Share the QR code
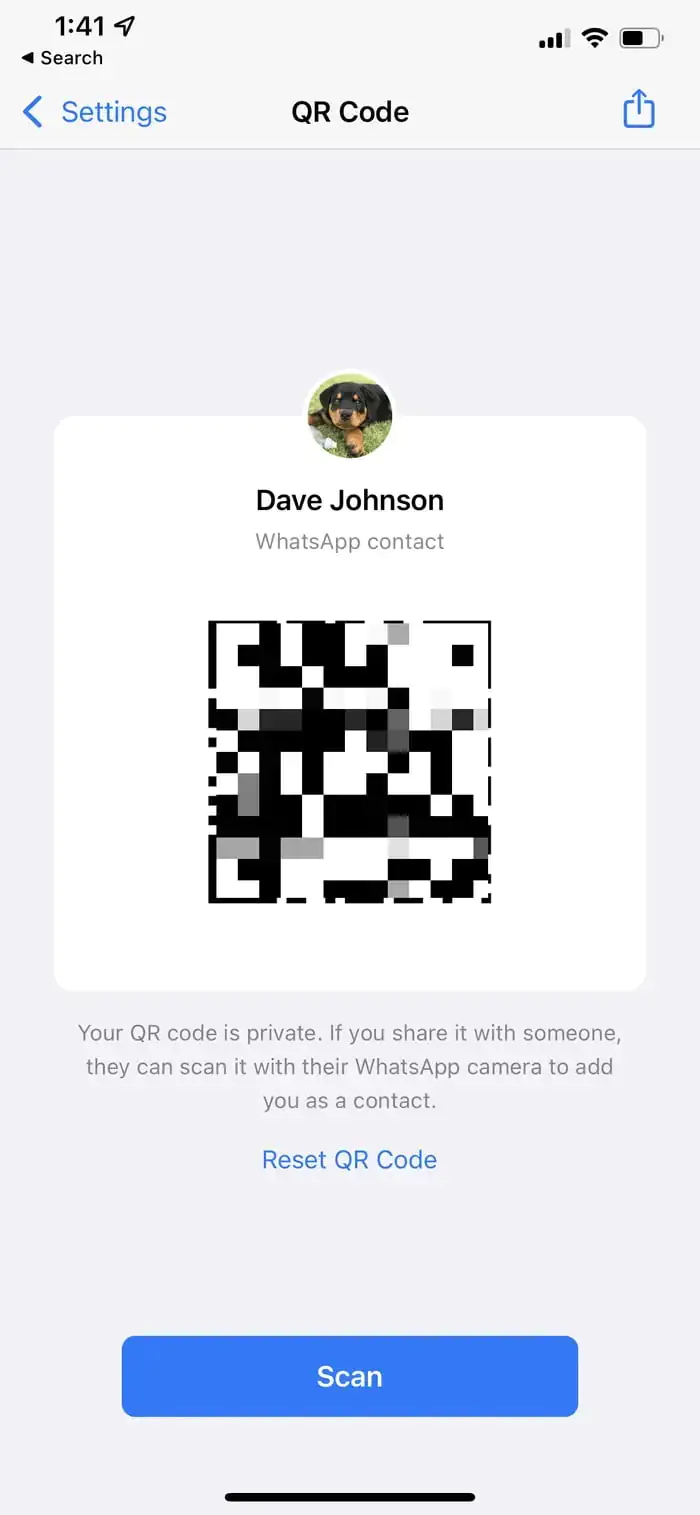700x1515 pixels. tap(639, 110)
